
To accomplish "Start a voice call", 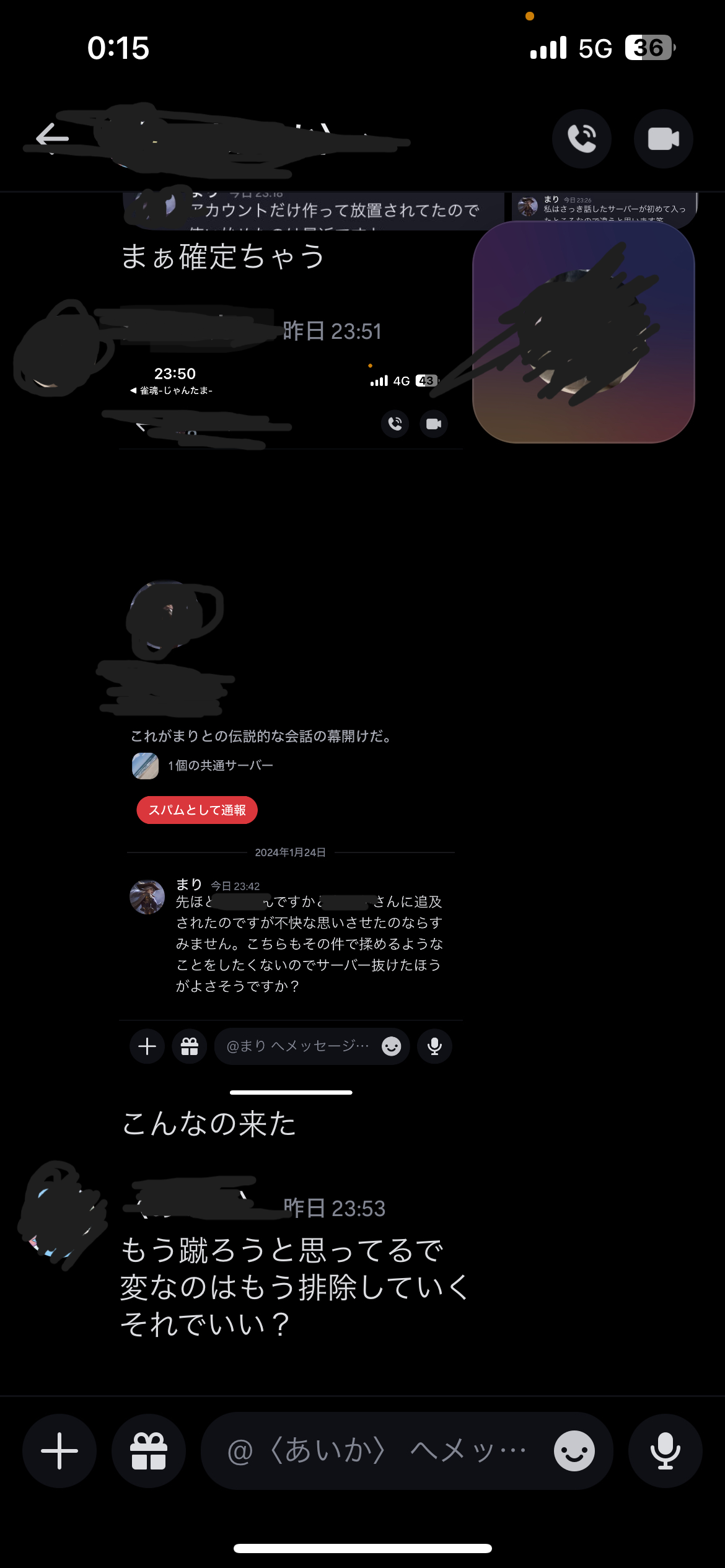I will point(581,139).
